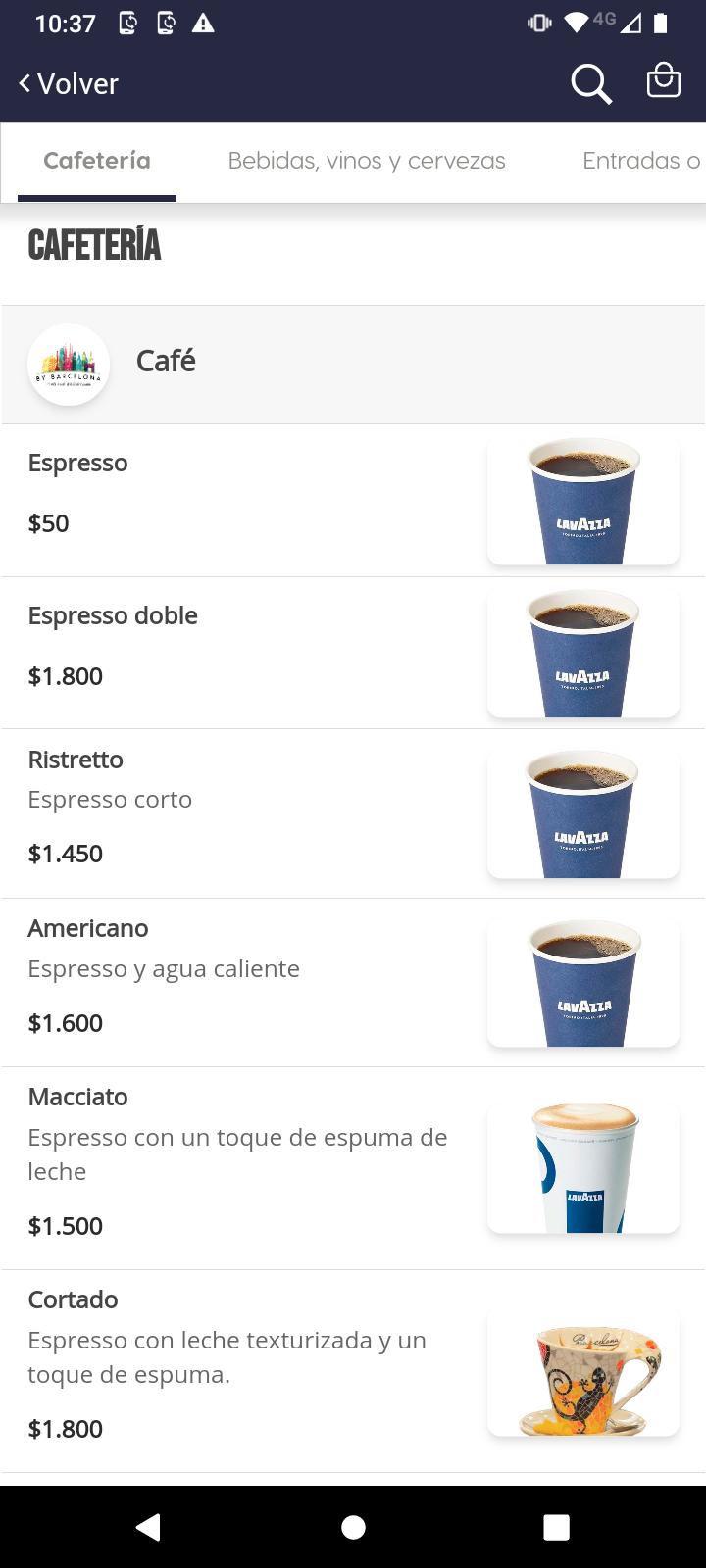Open the shopping bag cart
This screenshot has height=1568, width=706.
pos(664,81)
